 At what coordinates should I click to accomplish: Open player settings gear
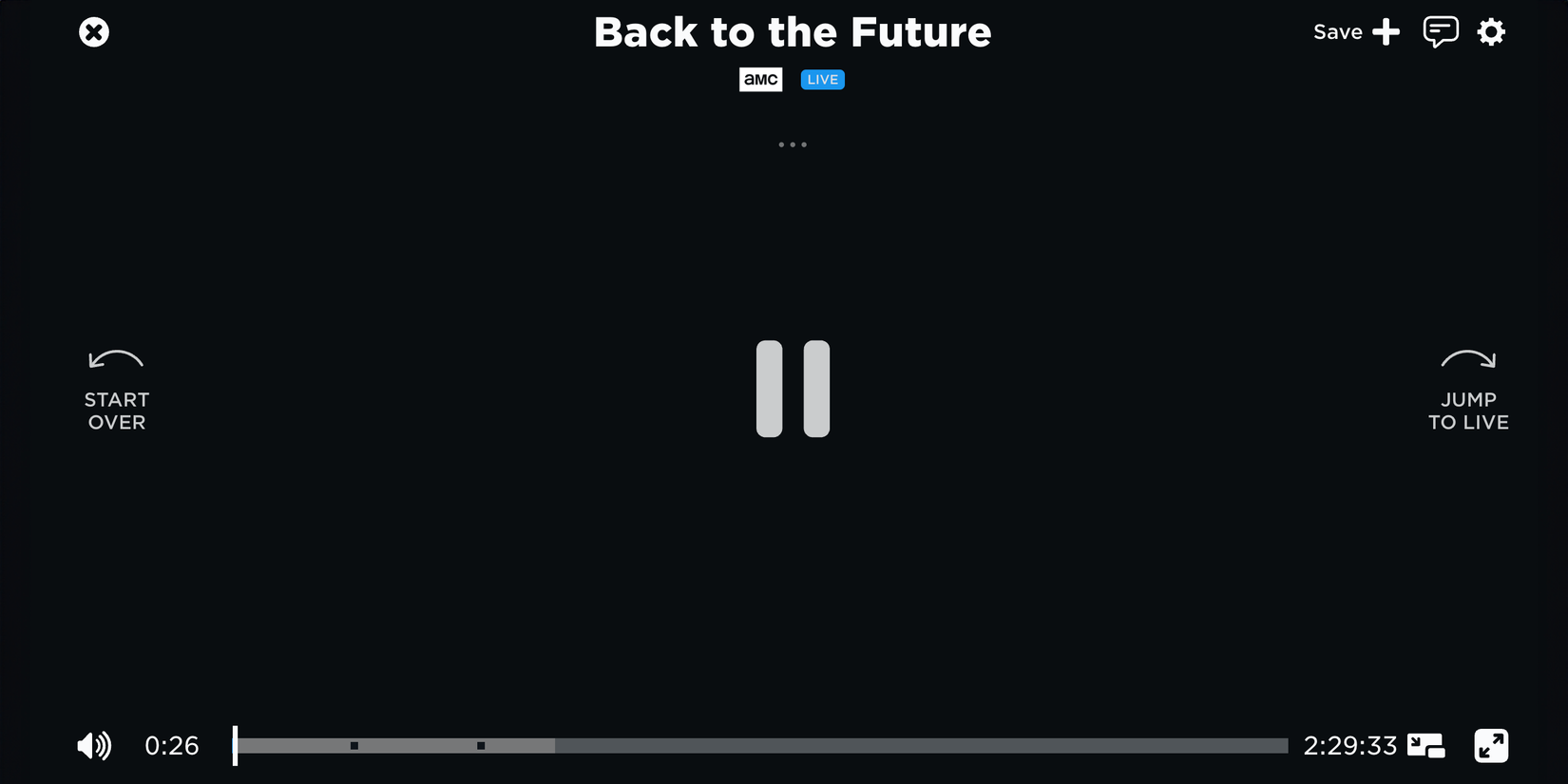1491,32
